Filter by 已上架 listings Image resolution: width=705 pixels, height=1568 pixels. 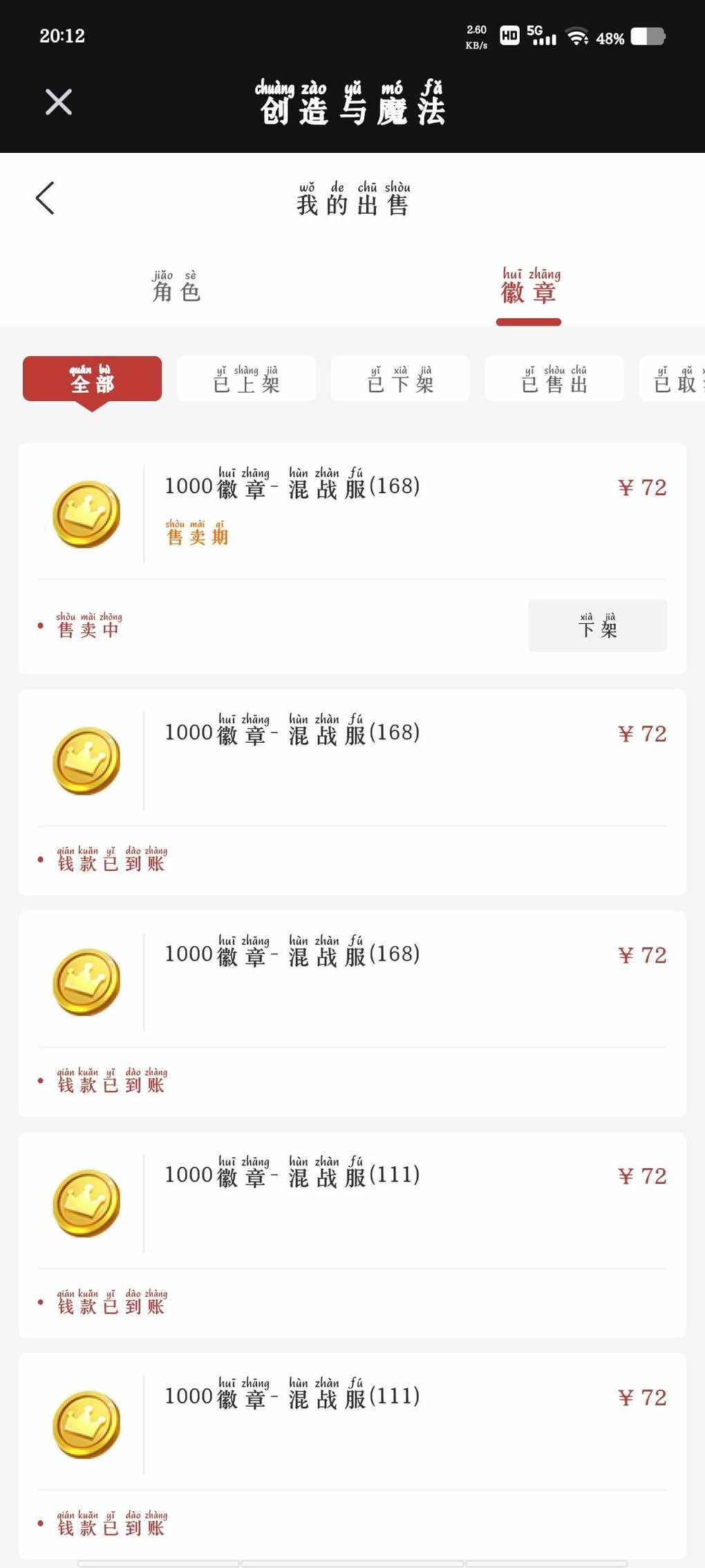coord(247,378)
